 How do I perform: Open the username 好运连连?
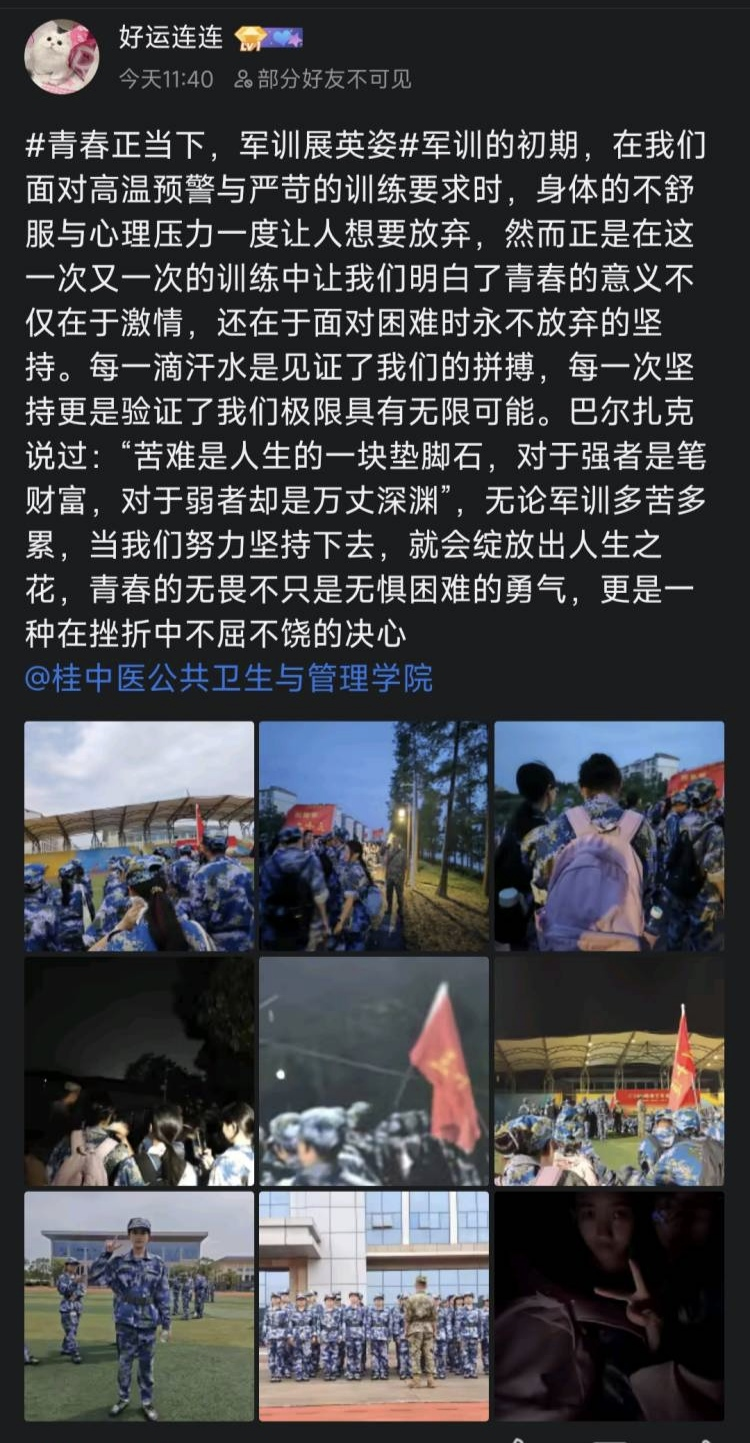(x=171, y=38)
